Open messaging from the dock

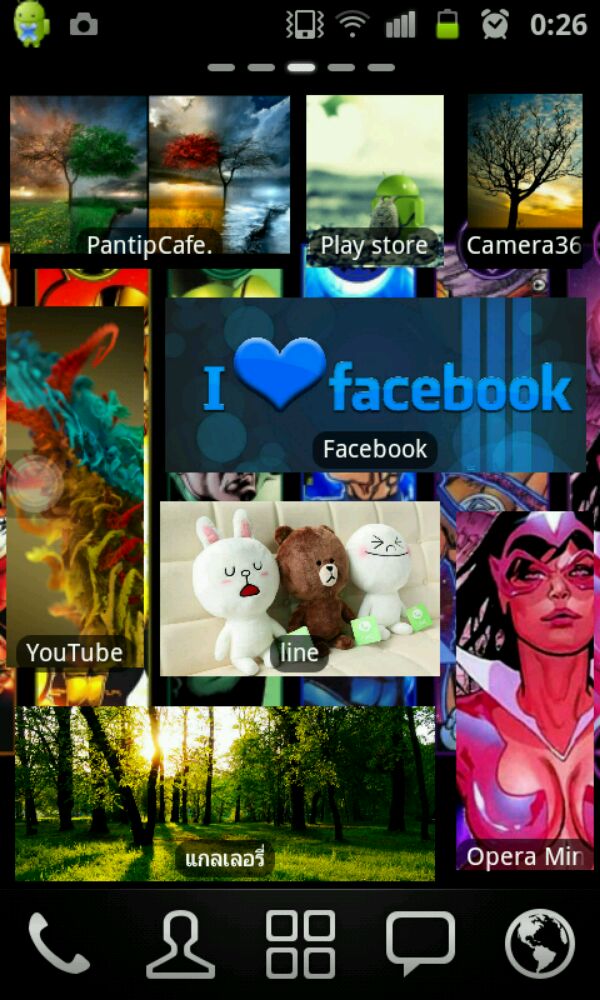coord(420,944)
